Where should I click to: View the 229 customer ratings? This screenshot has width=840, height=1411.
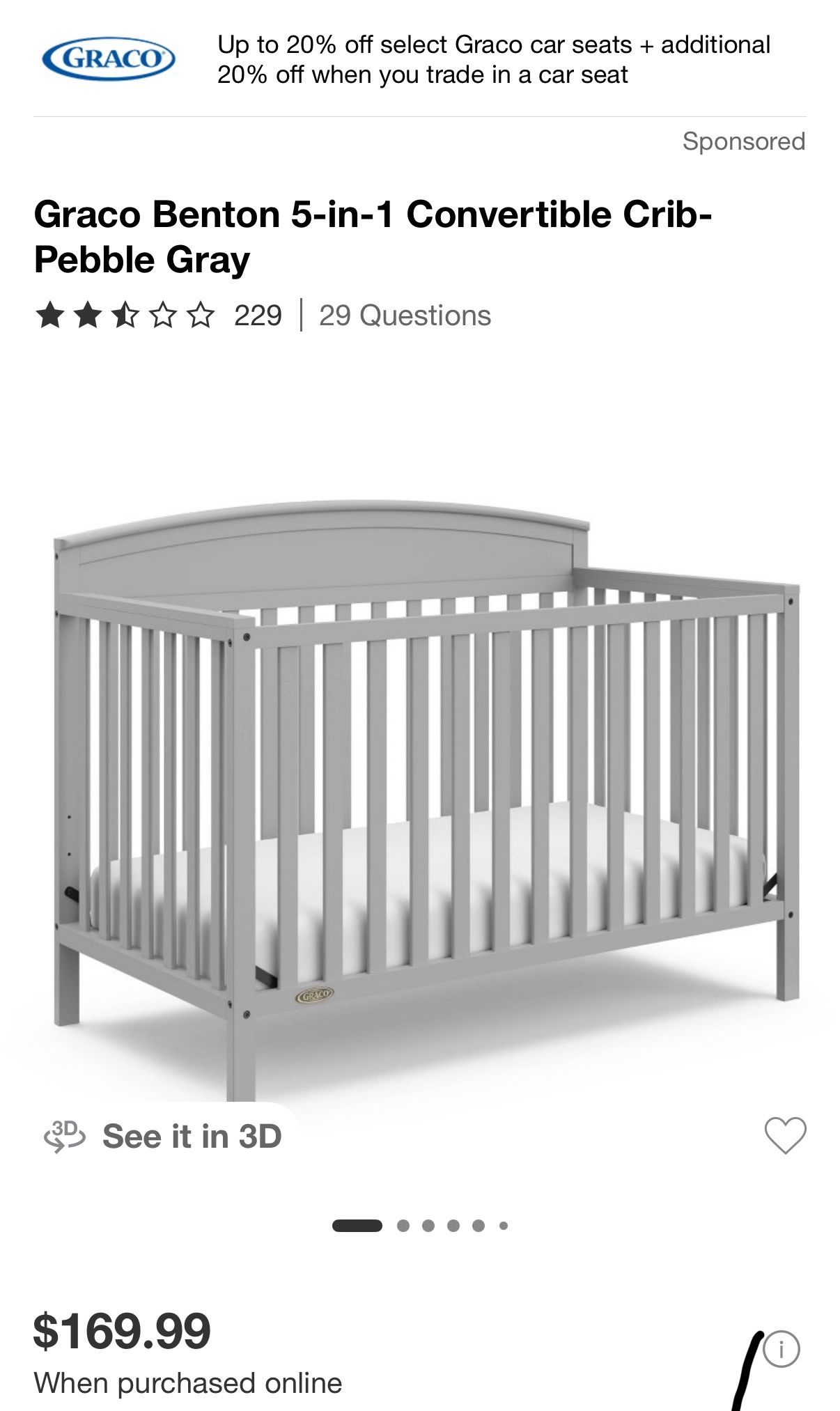click(159, 315)
